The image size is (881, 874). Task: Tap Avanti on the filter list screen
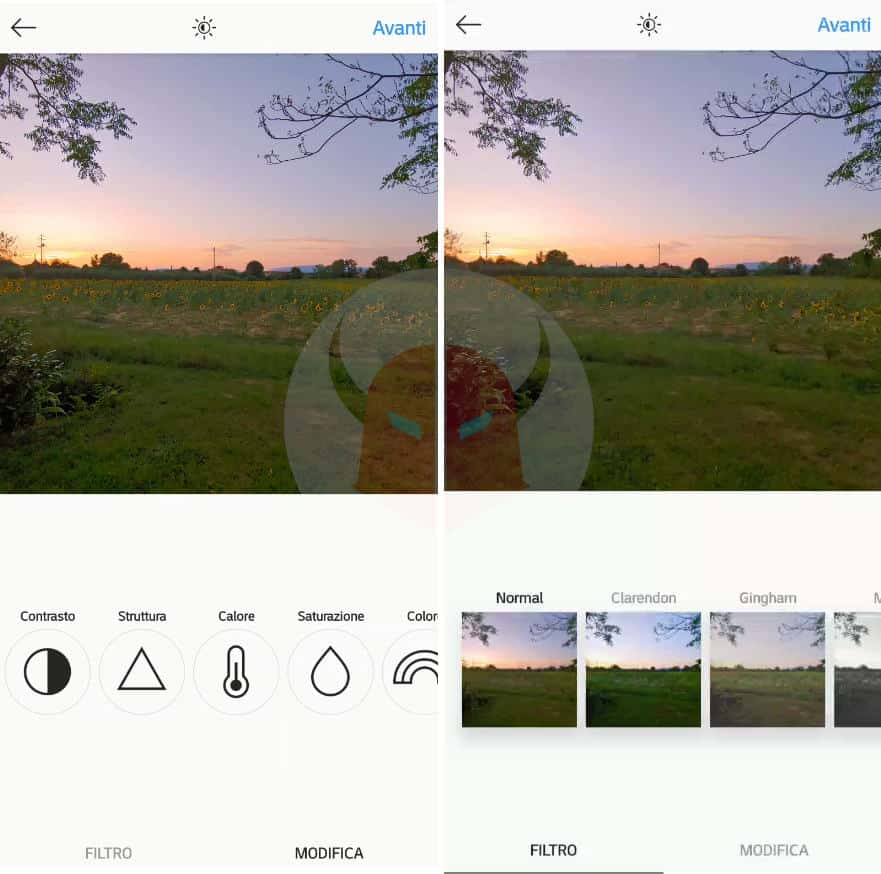(843, 25)
